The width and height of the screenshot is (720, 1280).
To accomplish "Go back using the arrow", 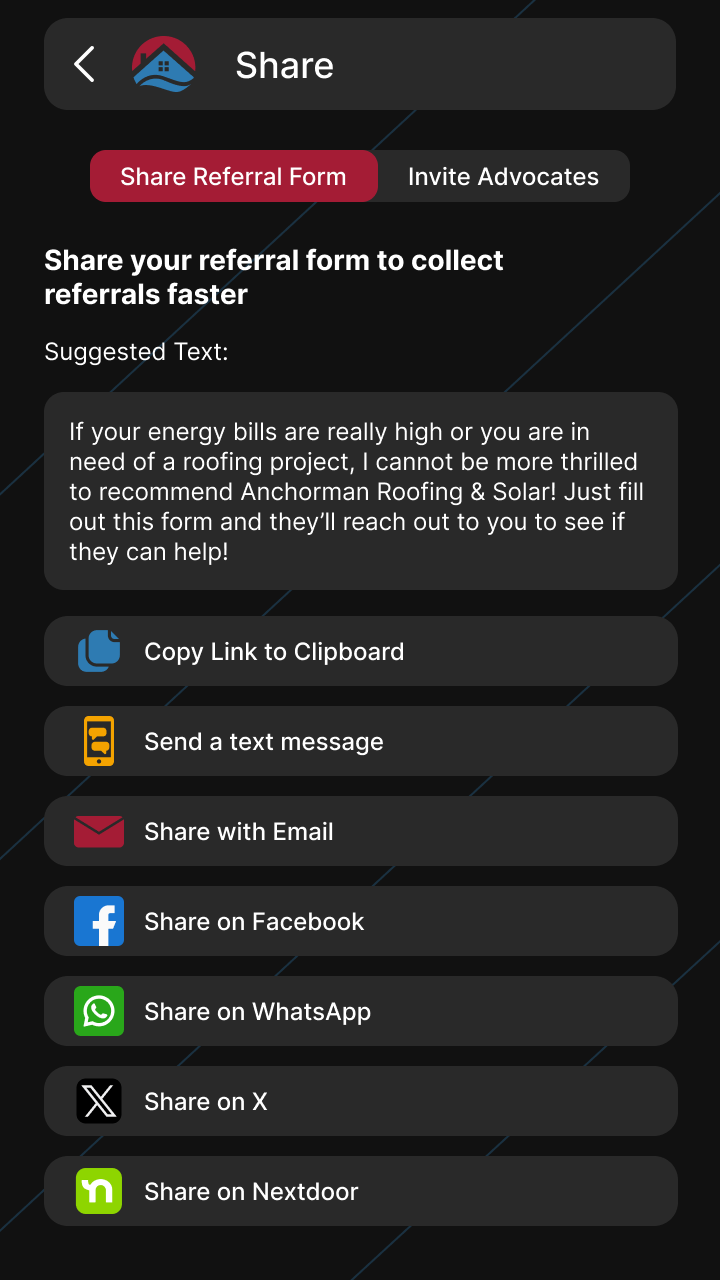I will (x=85, y=64).
